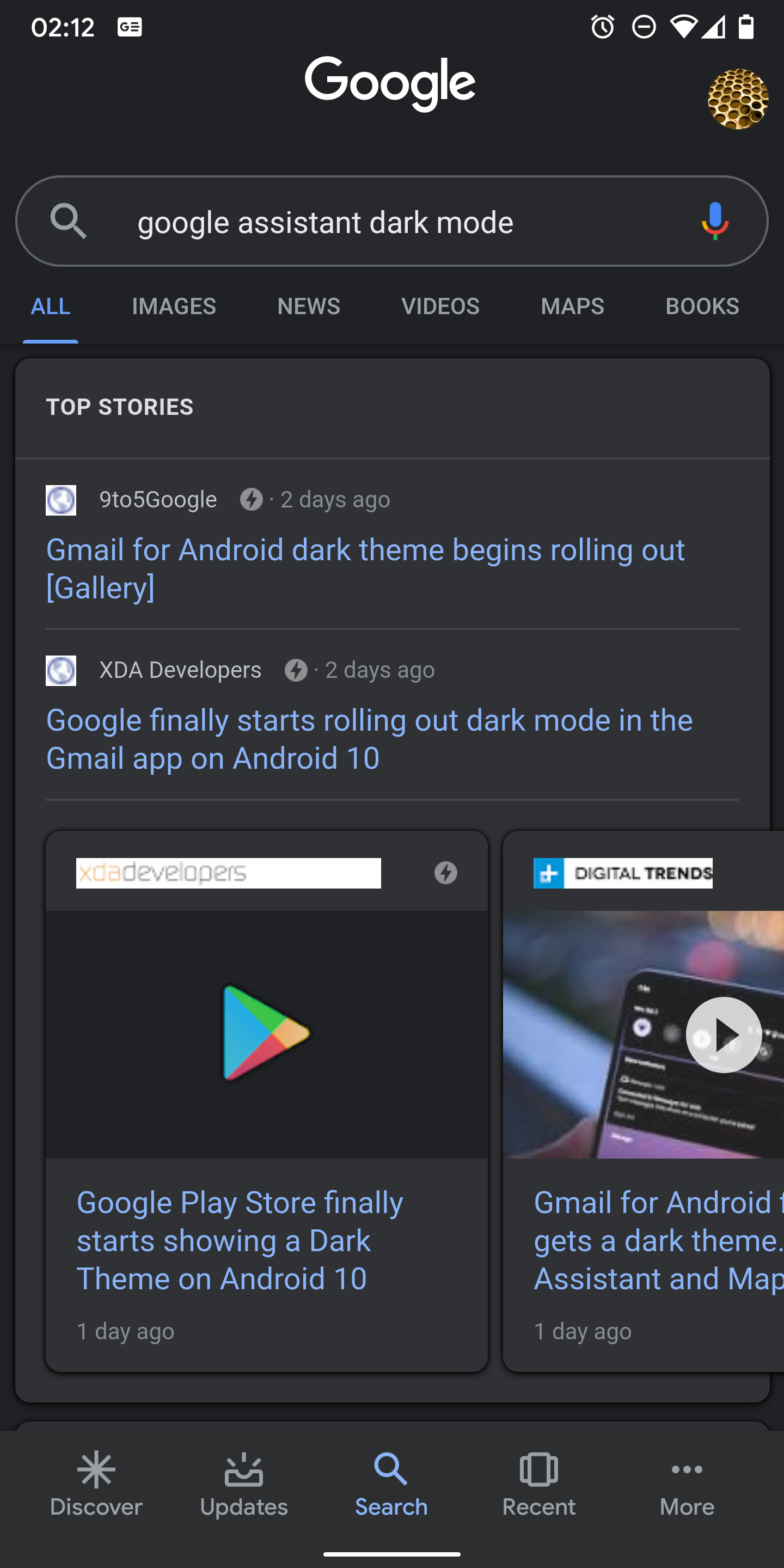
Task: Switch to the Images tab
Action: [x=174, y=306]
